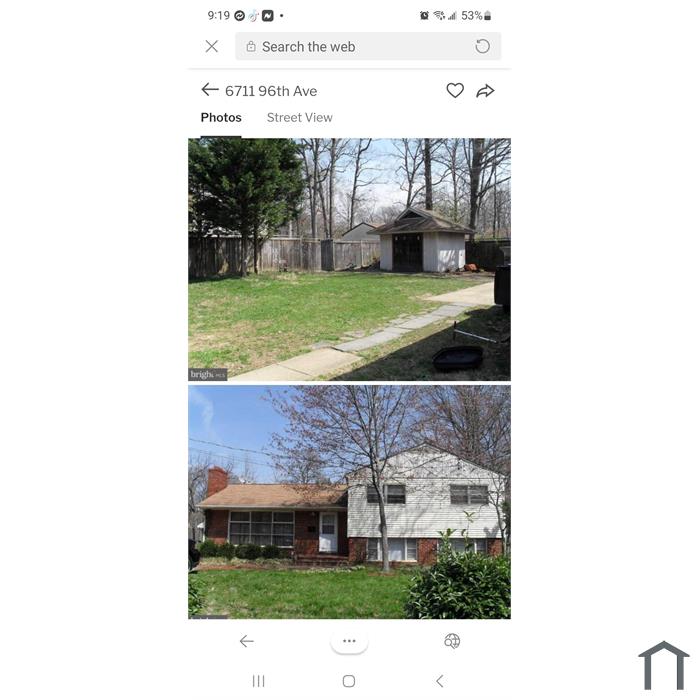Image resolution: width=700 pixels, height=700 pixels.
Task: Go back from 6711 96th Ave listing
Action: [x=210, y=90]
